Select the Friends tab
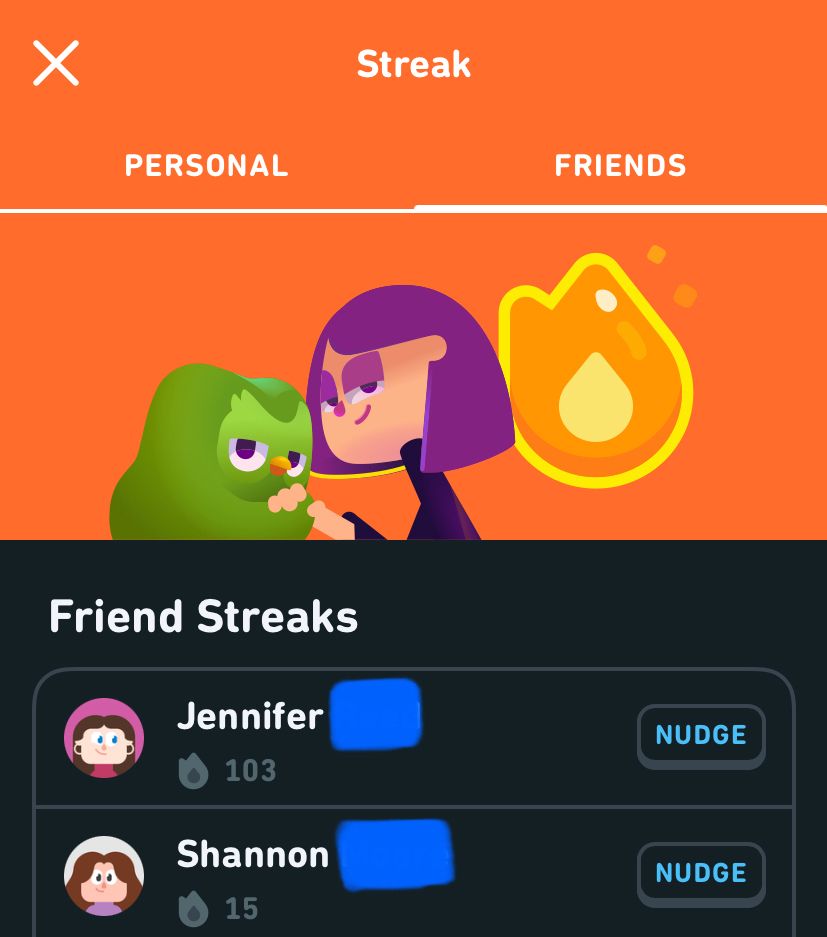This screenshot has height=937, width=827. point(620,166)
